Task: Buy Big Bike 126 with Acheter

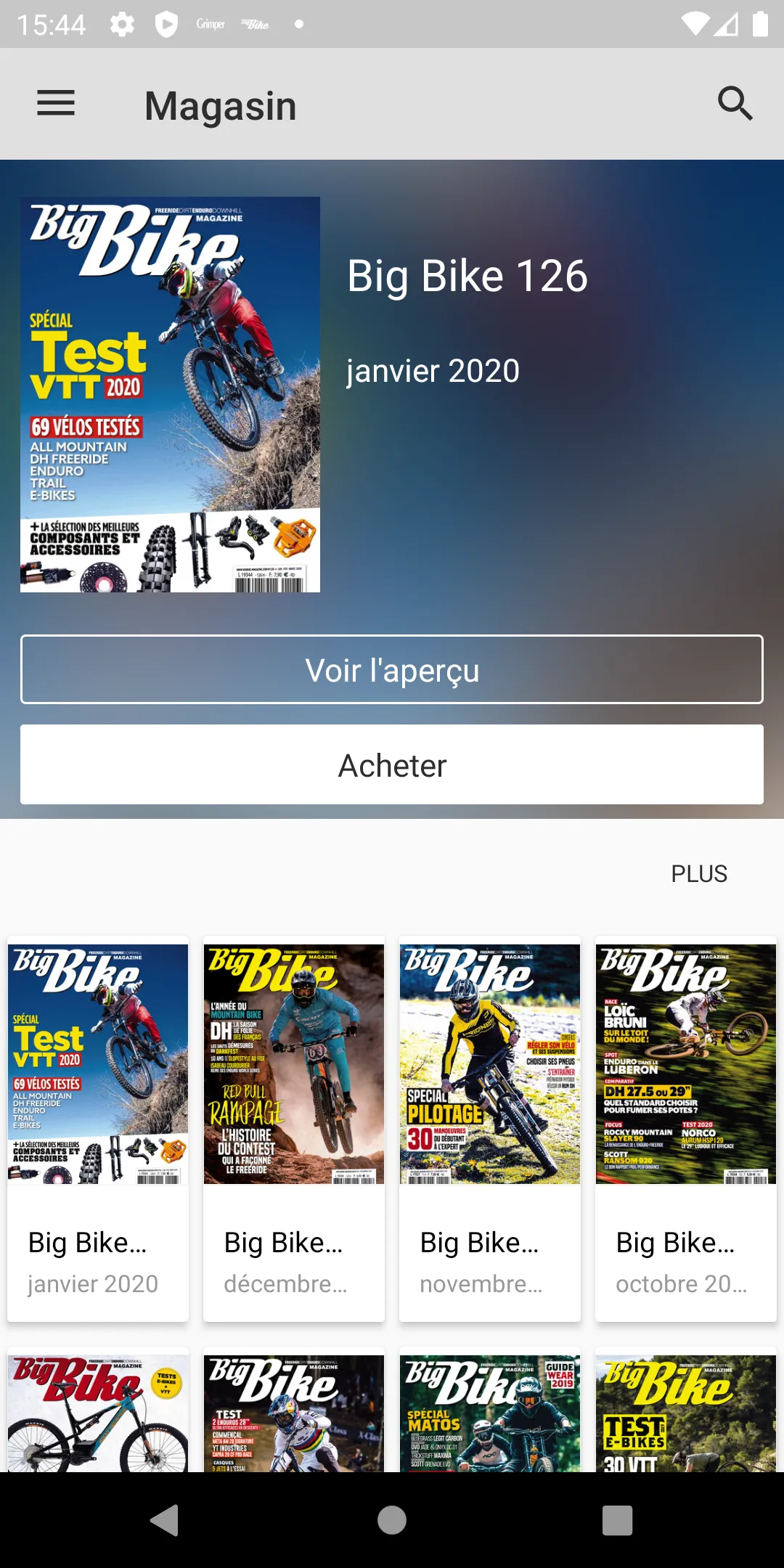Action: [392, 764]
